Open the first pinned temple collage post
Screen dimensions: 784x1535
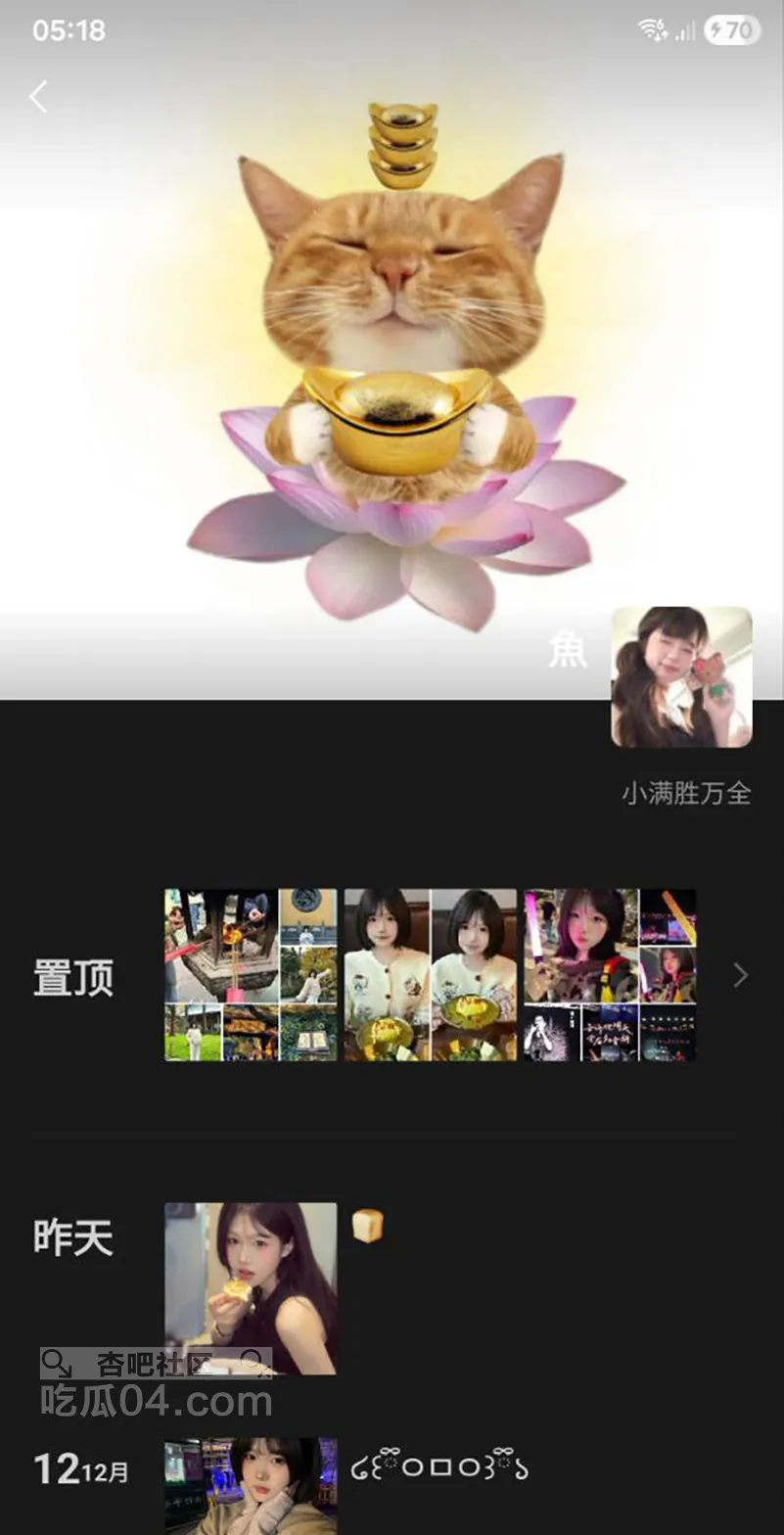pyautogui.click(x=251, y=974)
